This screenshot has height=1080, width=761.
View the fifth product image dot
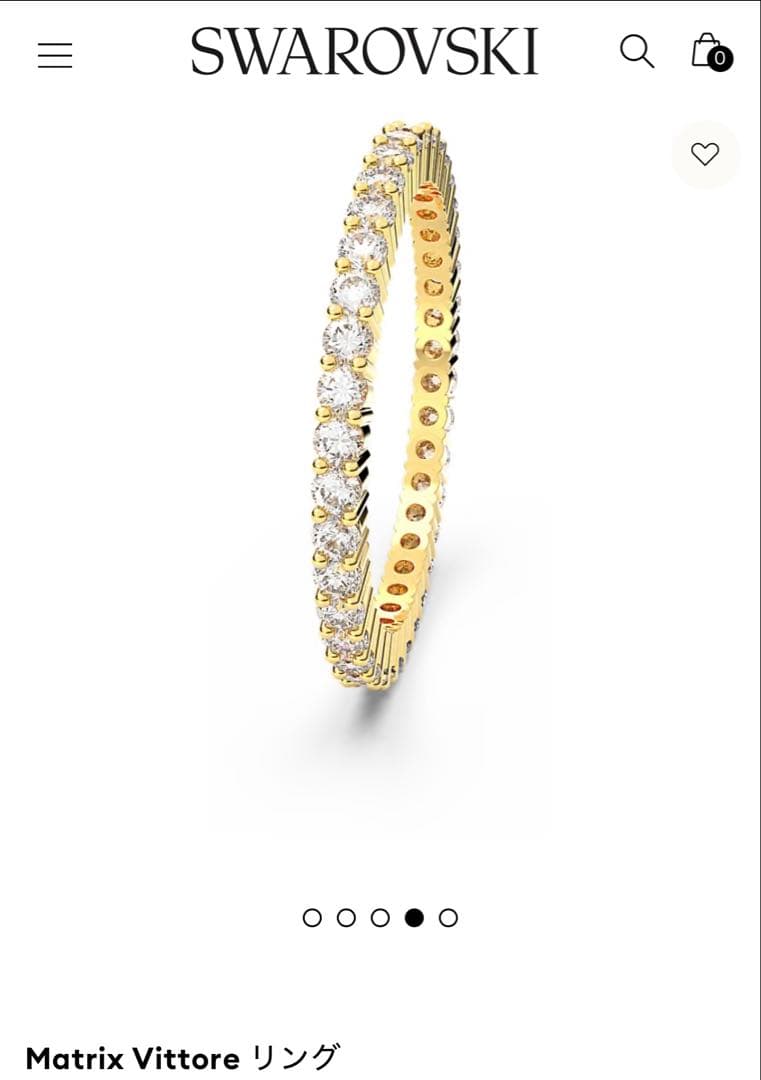coord(448,917)
